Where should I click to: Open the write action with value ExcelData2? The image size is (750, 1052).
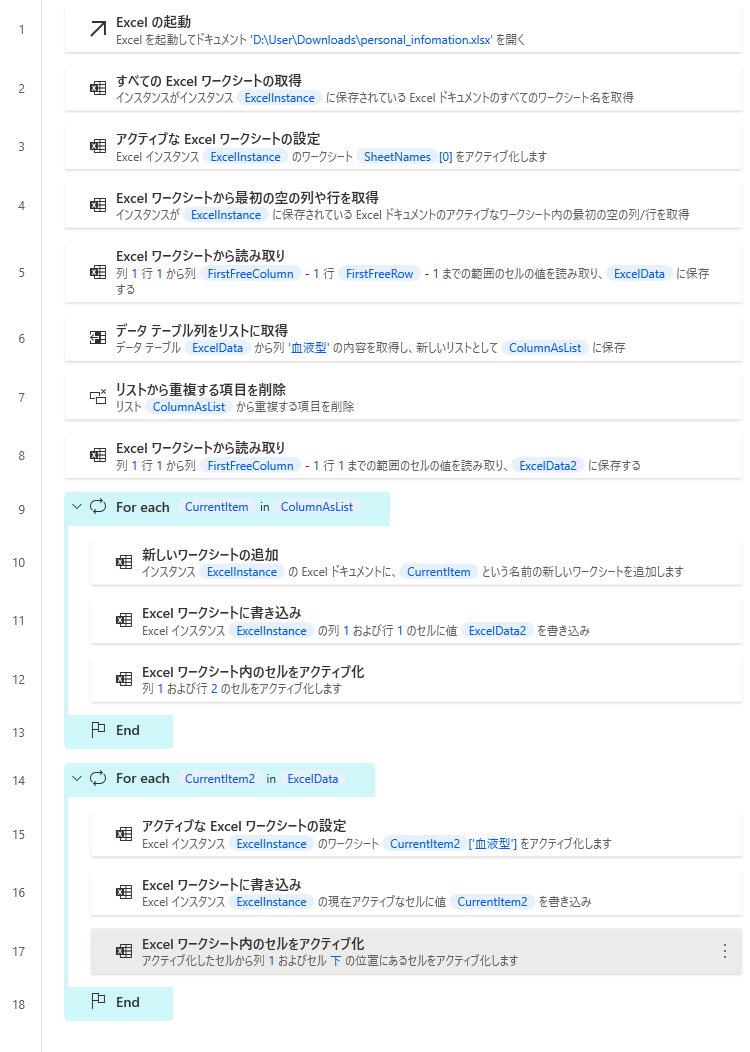415,620
